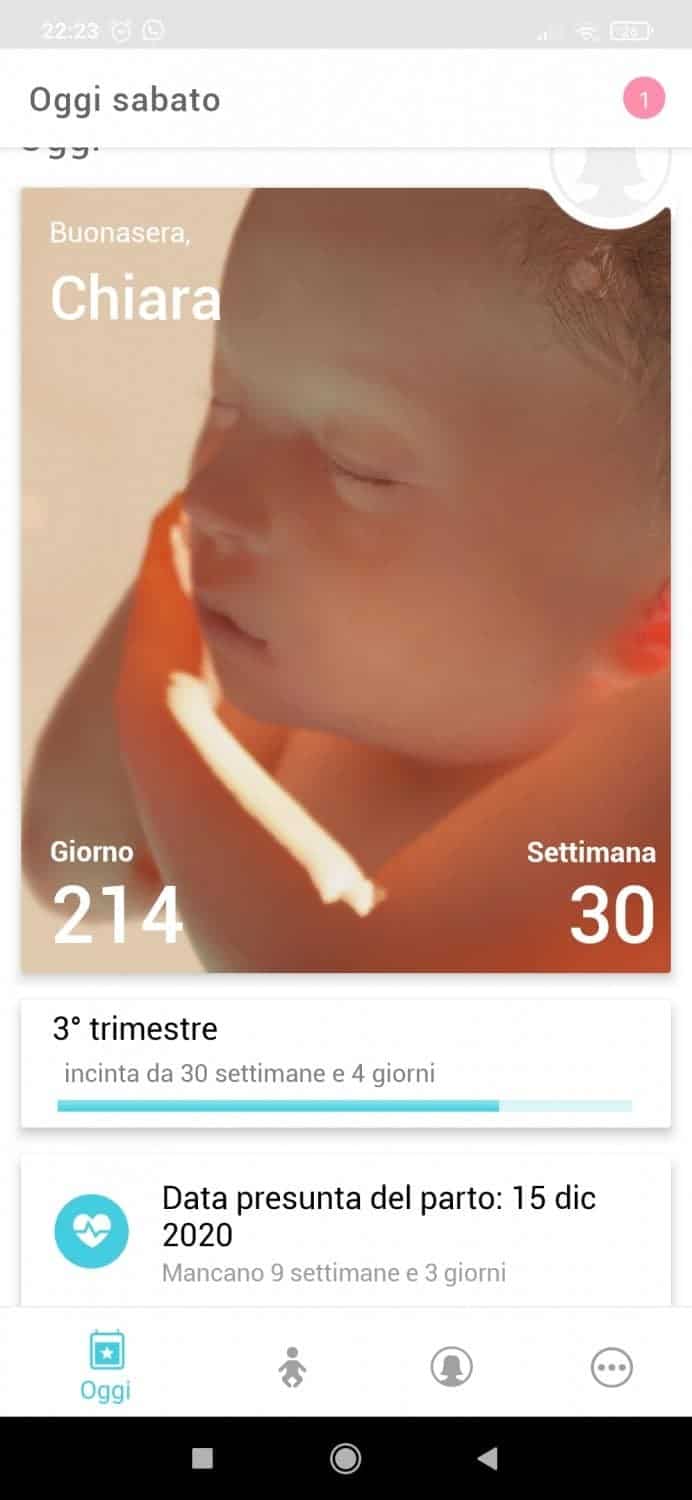Open the baby image card for Chiara
This screenshot has width=692, height=1500.
pos(345,580)
